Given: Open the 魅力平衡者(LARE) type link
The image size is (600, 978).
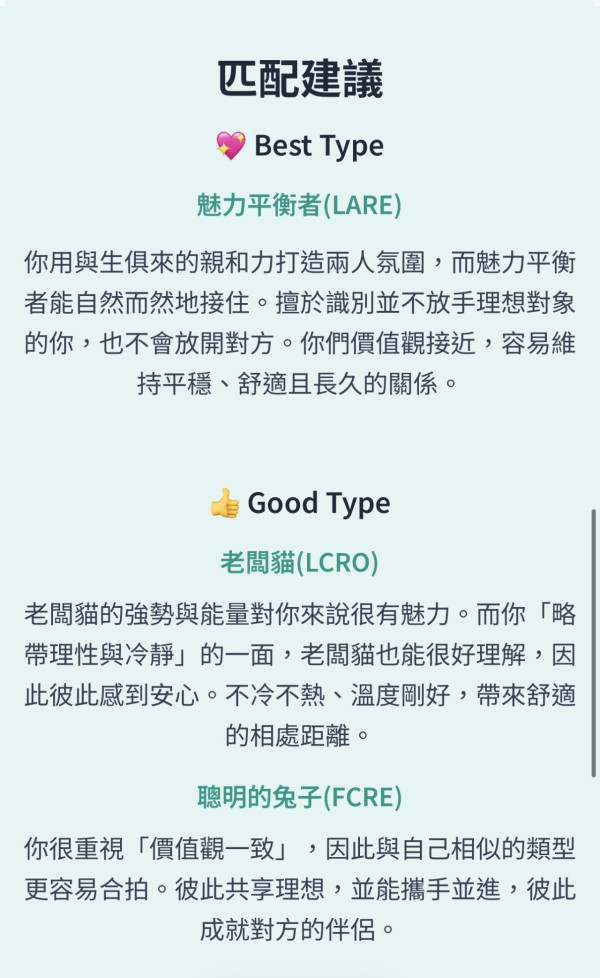Looking at the screenshot, I should click(299, 205).
